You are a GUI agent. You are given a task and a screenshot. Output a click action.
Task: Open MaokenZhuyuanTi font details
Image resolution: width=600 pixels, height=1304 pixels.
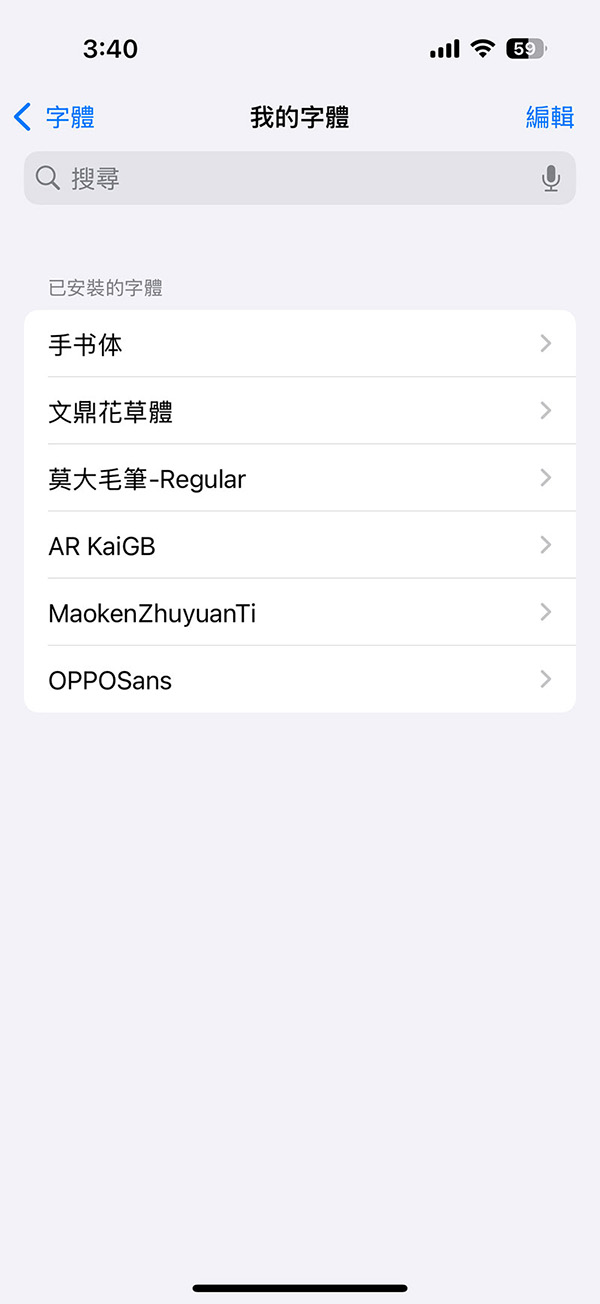pyautogui.click(x=300, y=612)
